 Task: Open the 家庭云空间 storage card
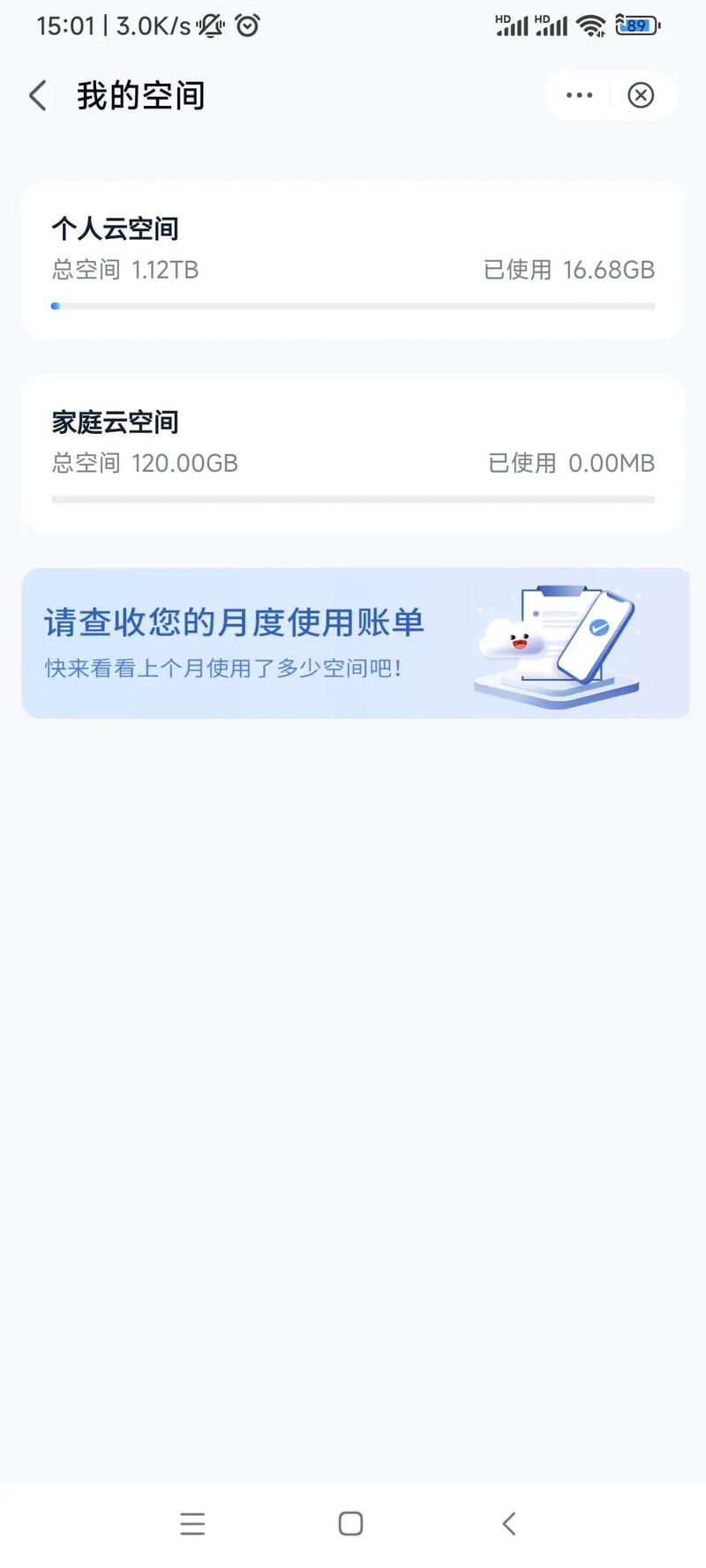[x=353, y=452]
